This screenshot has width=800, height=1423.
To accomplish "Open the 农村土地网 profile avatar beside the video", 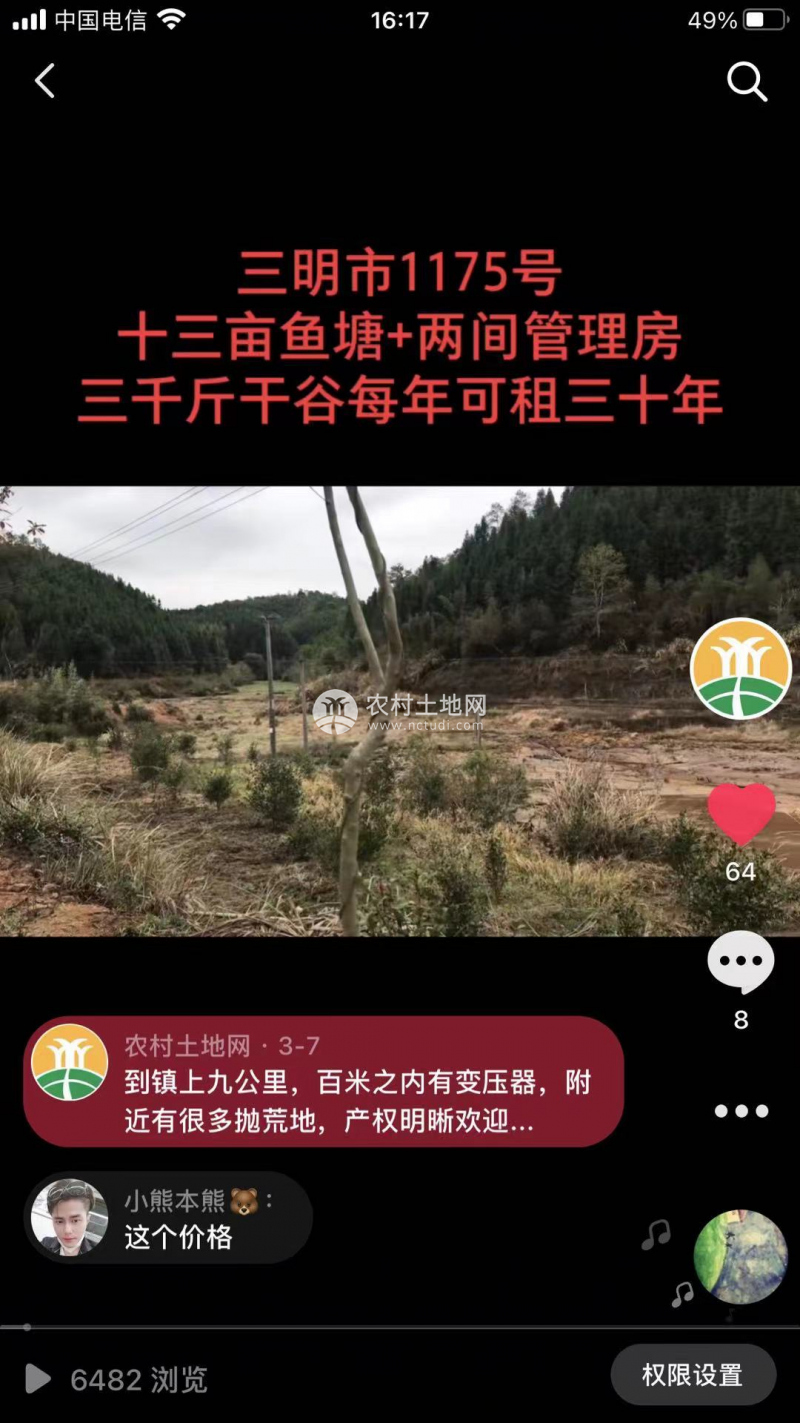I will coord(740,668).
